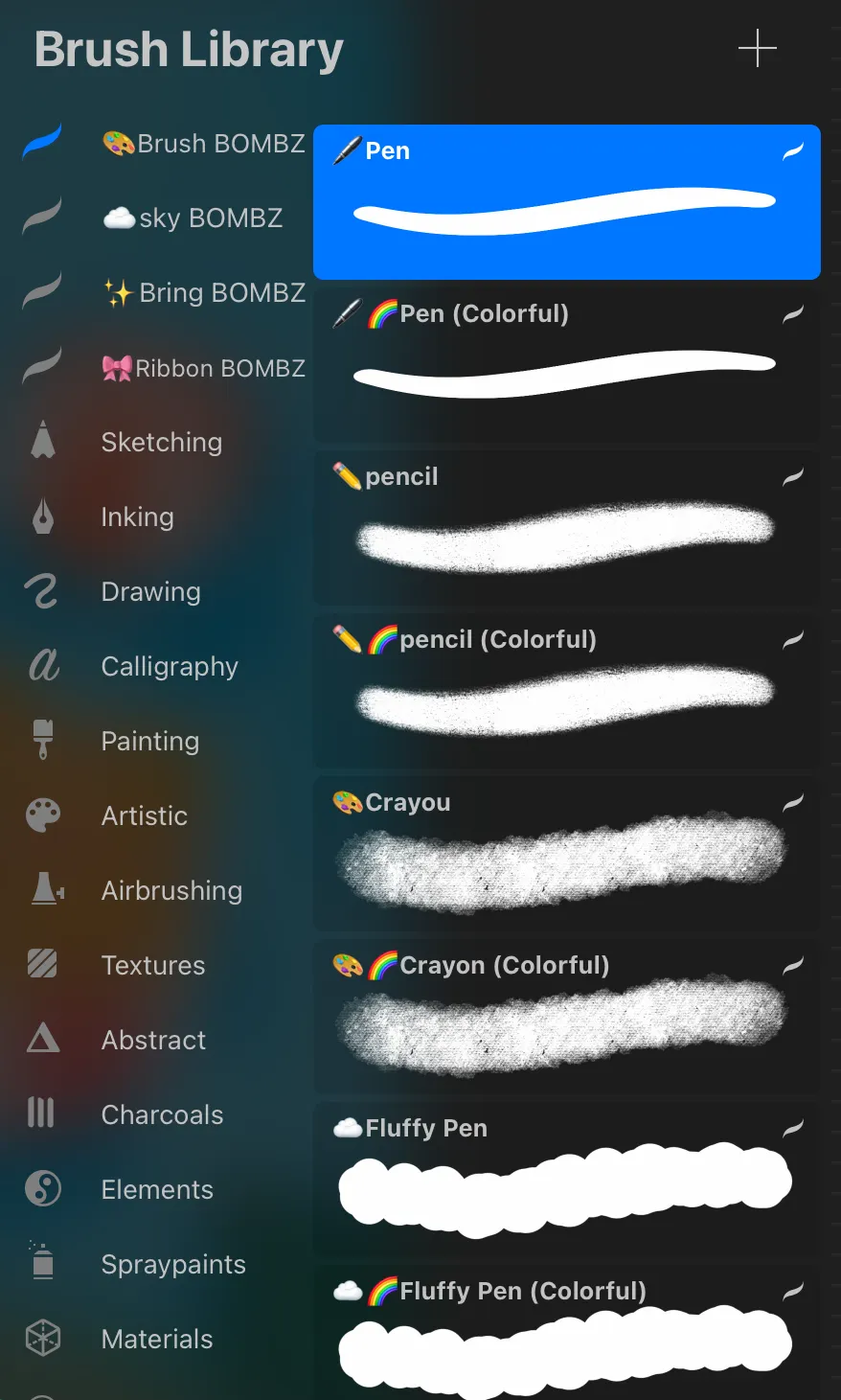Show the Charcoals brushes
Viewport: 841px width, 1400px height.
[162, 1115]
